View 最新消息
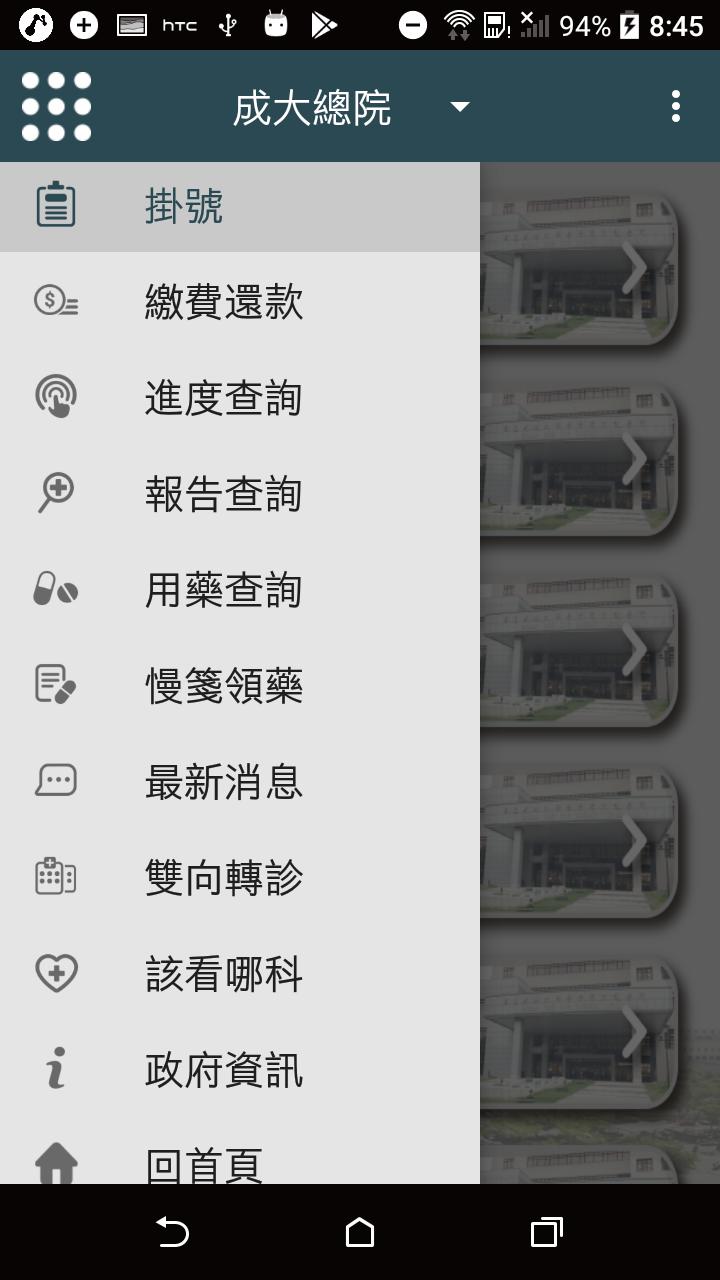 [240, 781]
